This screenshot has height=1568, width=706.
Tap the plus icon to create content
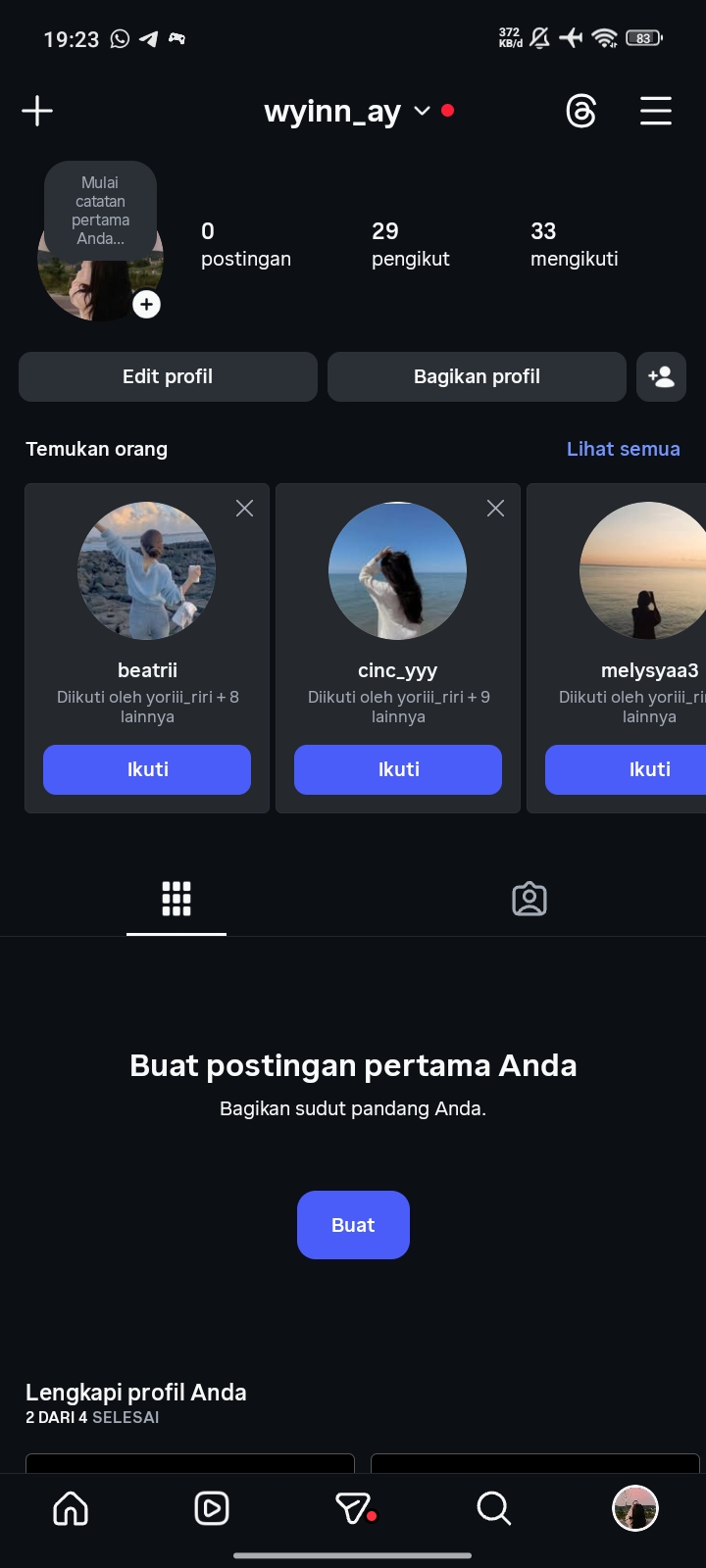37,111
